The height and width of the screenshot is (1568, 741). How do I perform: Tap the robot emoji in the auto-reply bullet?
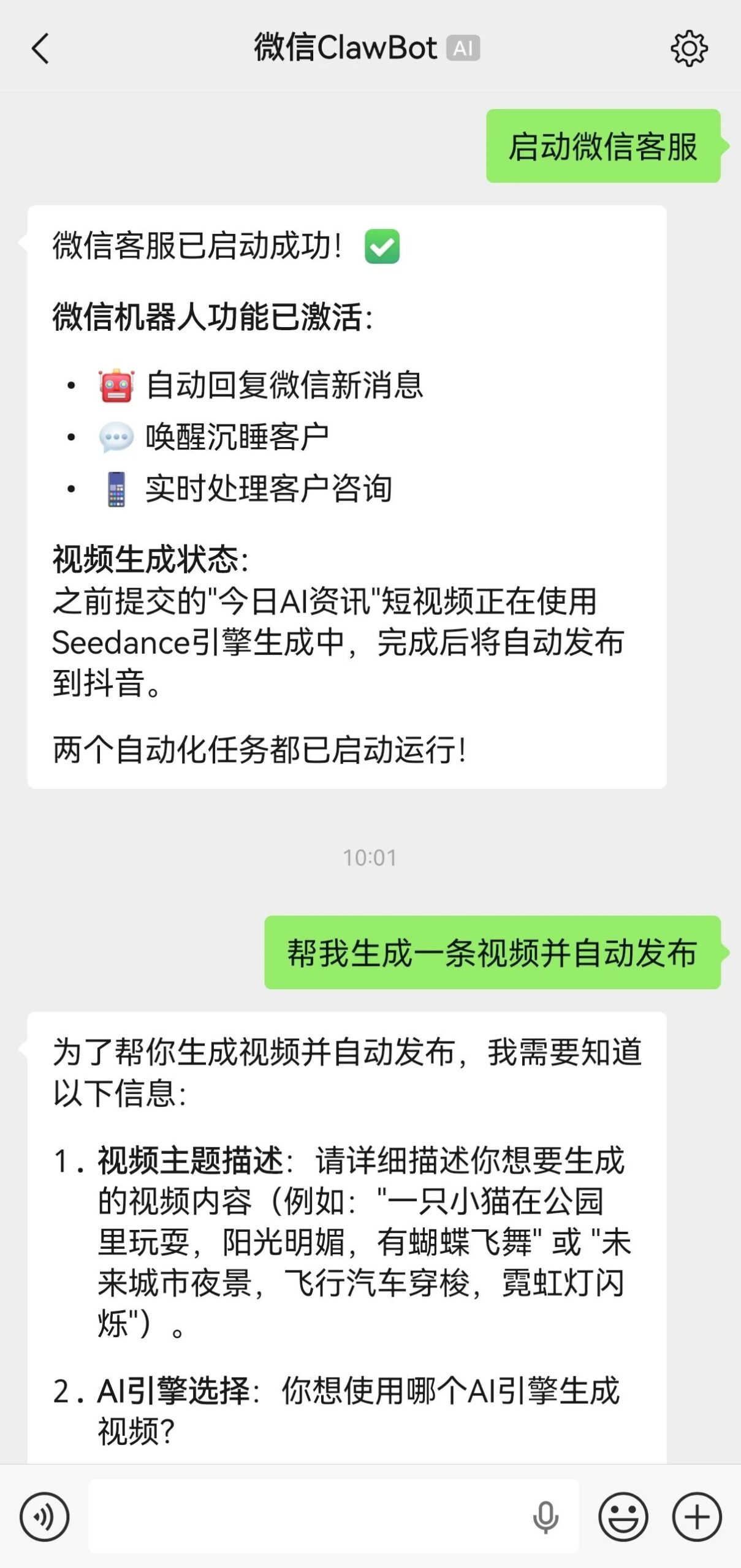click(x=114, y=385)
